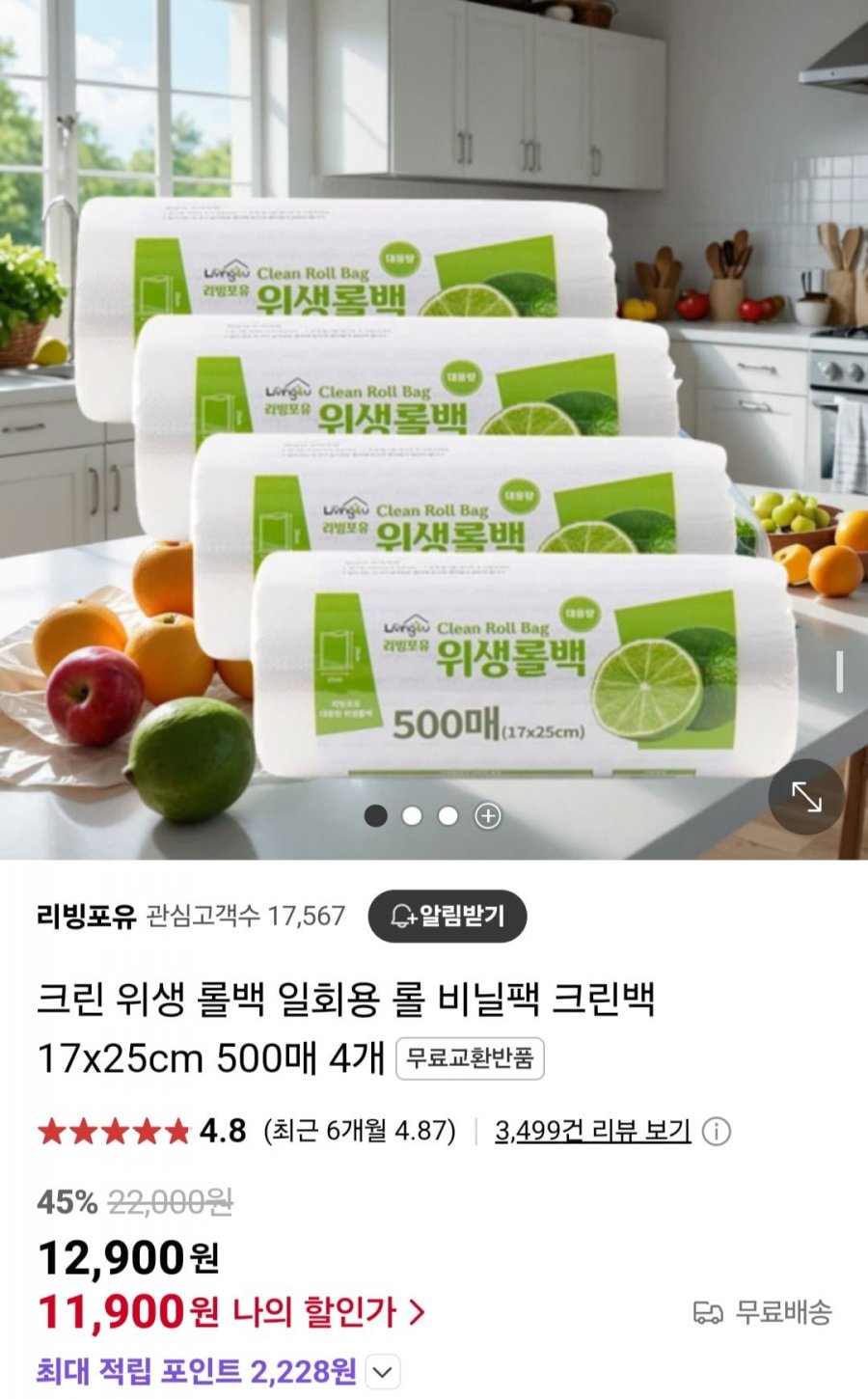Open the review info icon
The image size is (868, 1399).
(x=716, y=1131)
